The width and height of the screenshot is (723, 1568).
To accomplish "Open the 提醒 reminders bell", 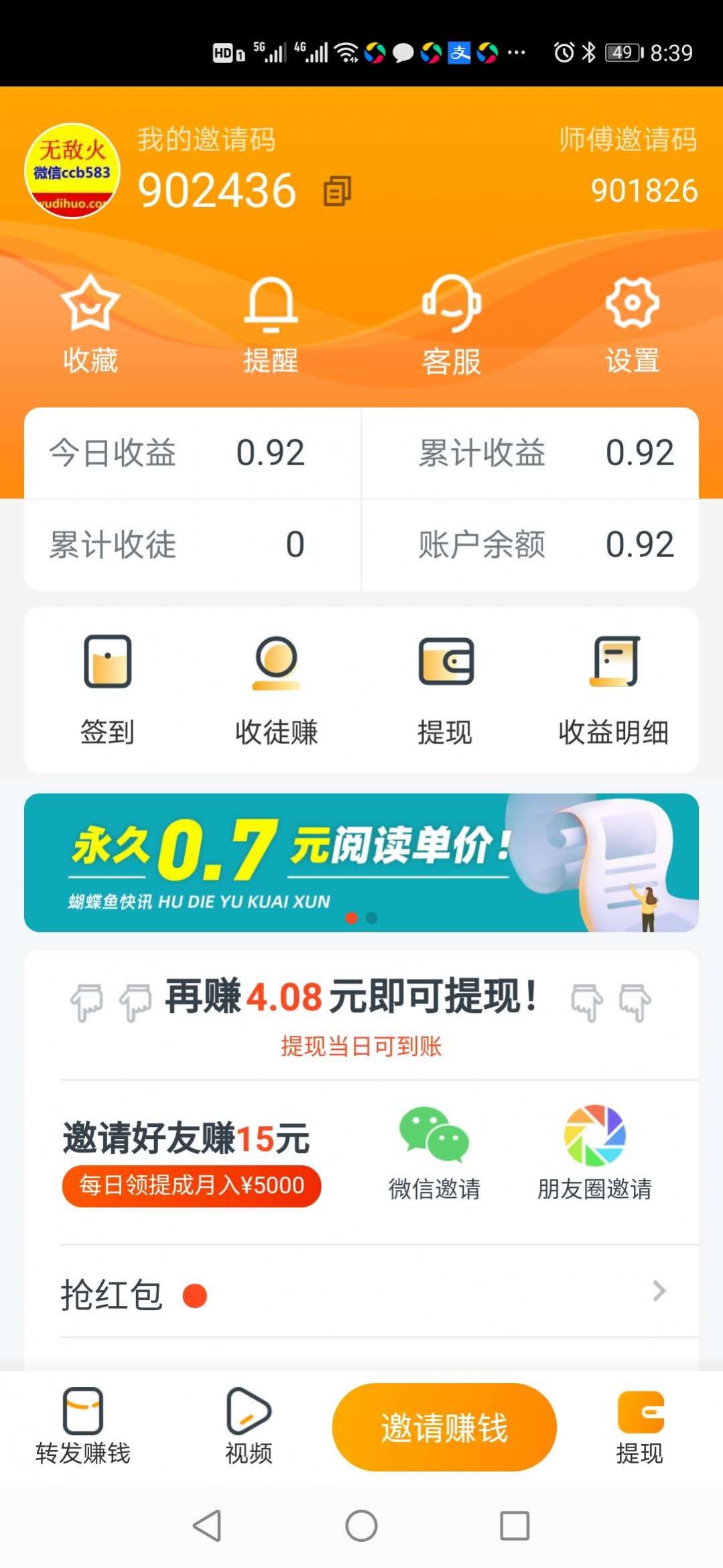I will point(271,323).
